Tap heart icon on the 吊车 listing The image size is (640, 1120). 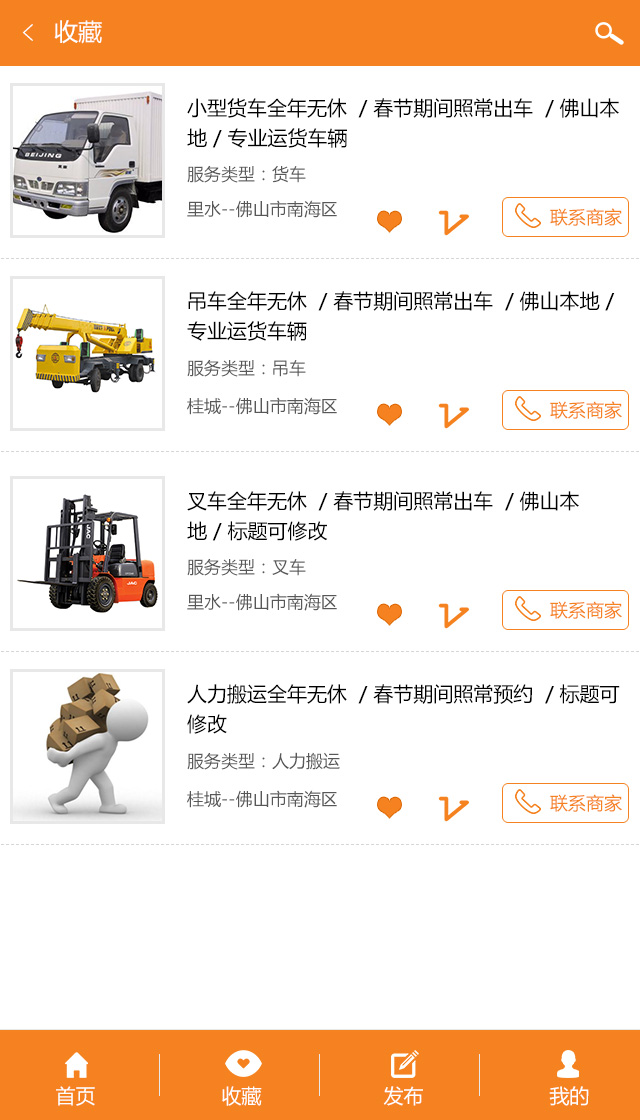(389, 414)
